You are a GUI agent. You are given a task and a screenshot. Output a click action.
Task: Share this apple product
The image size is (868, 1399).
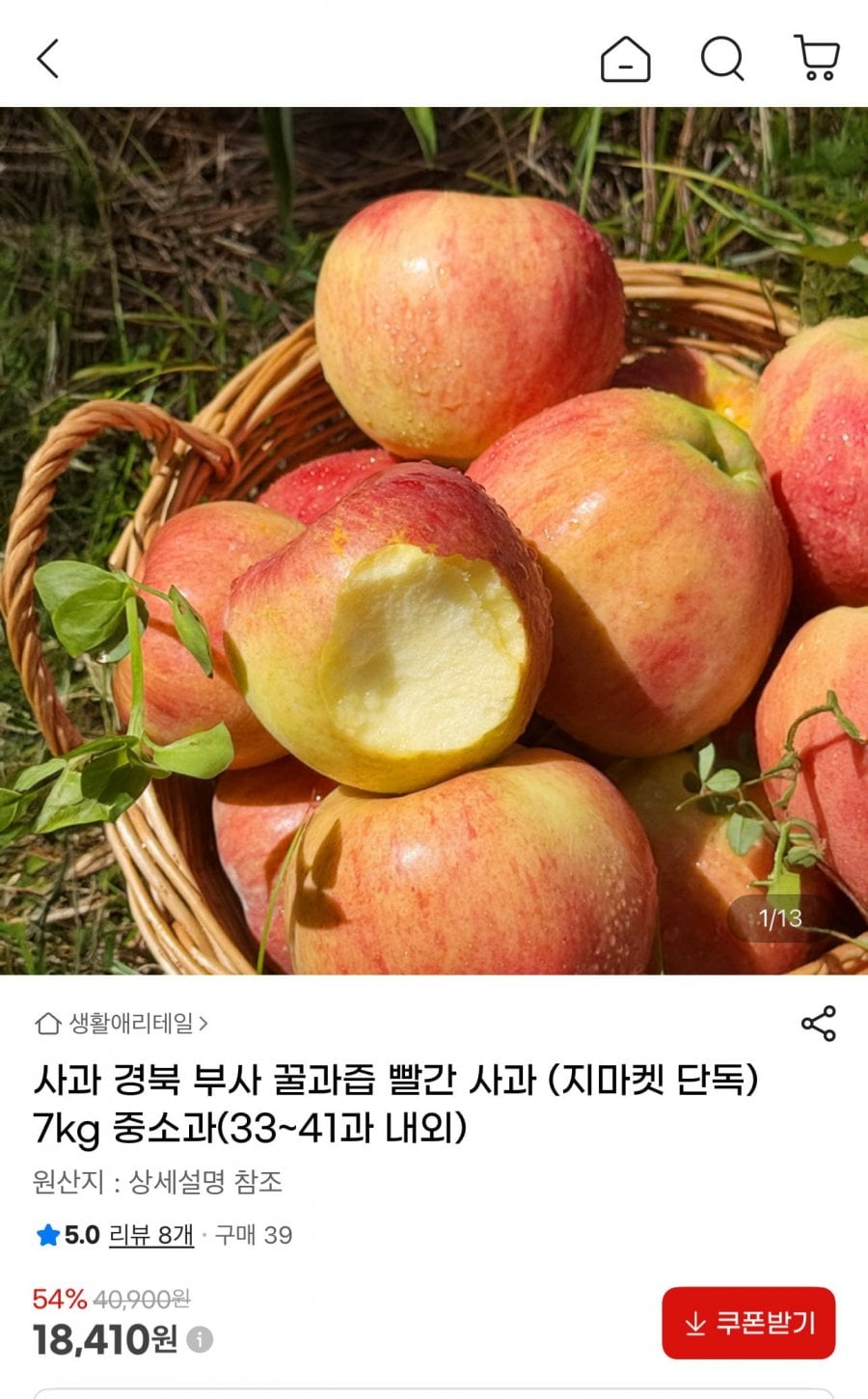pyautogui.click(x=818, y=1024)
